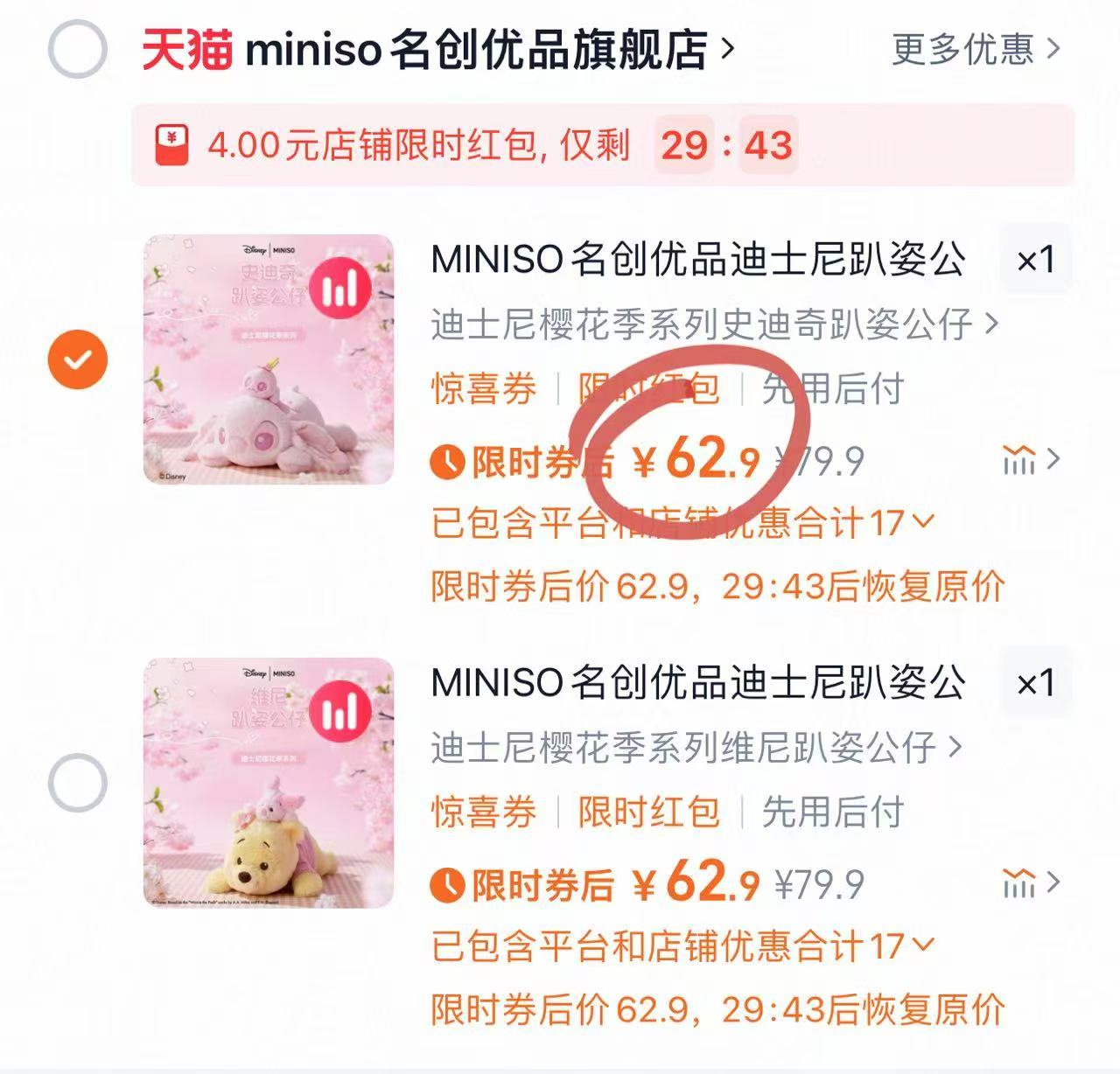The height and width of the screenshot is (1074, 1120).
Task: Uncheck the 史迪奇趴姿公仔 item
Action: [x=78, y=359]
